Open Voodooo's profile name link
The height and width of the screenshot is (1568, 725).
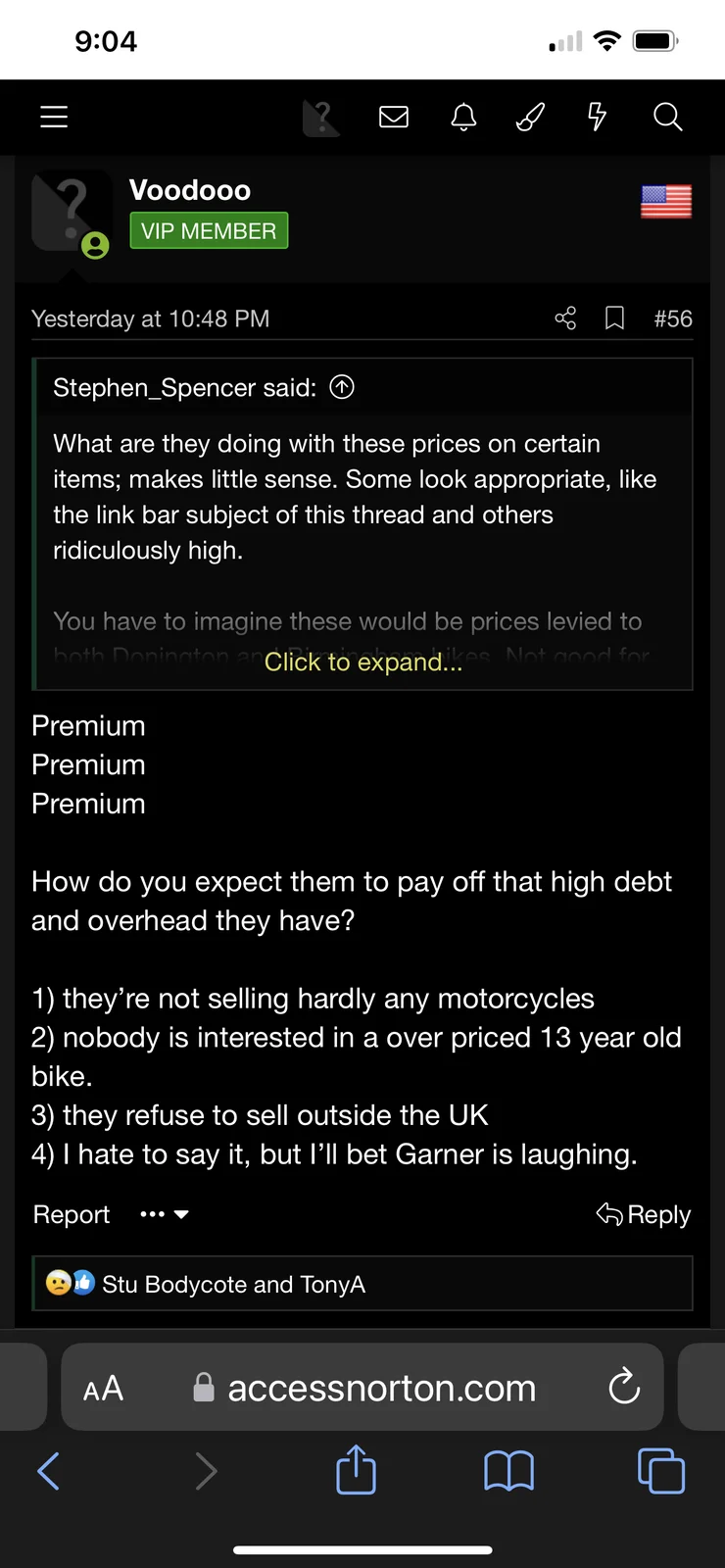[190, 190]
